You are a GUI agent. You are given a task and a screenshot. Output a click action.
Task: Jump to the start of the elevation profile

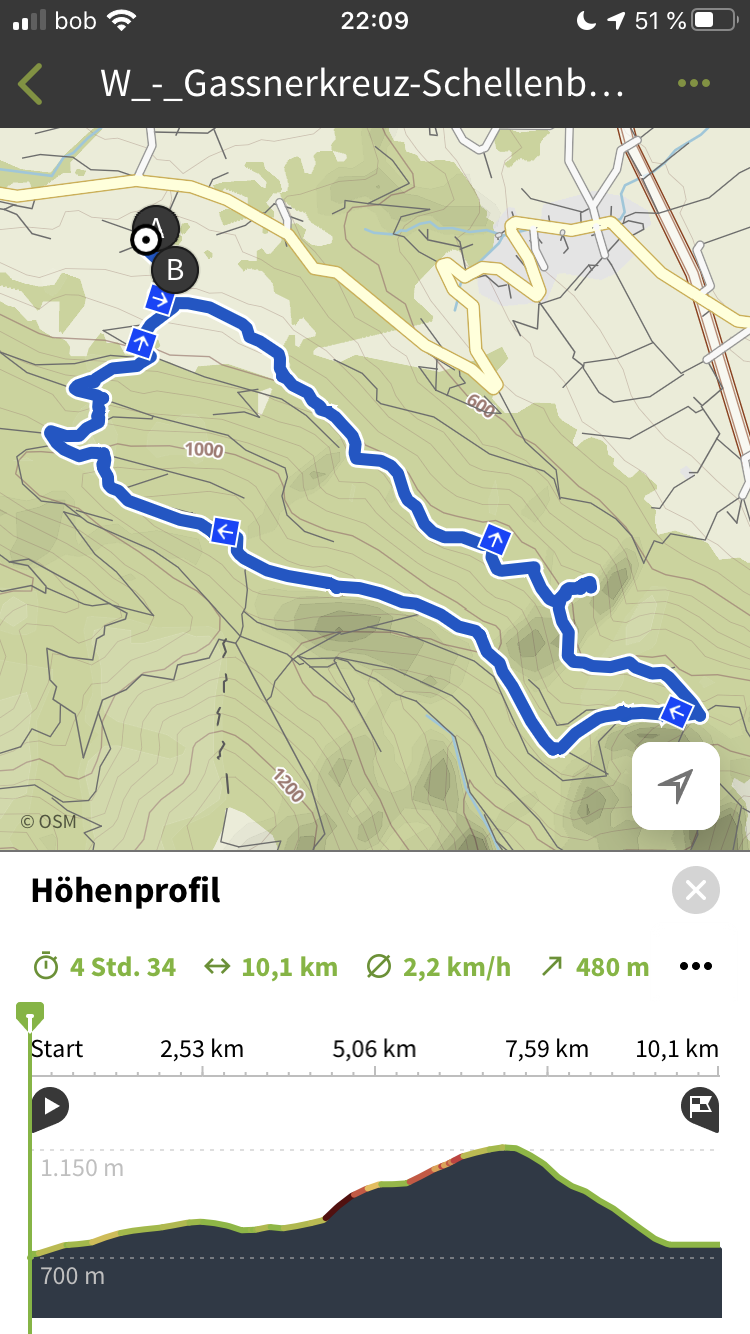[50, 1107]
